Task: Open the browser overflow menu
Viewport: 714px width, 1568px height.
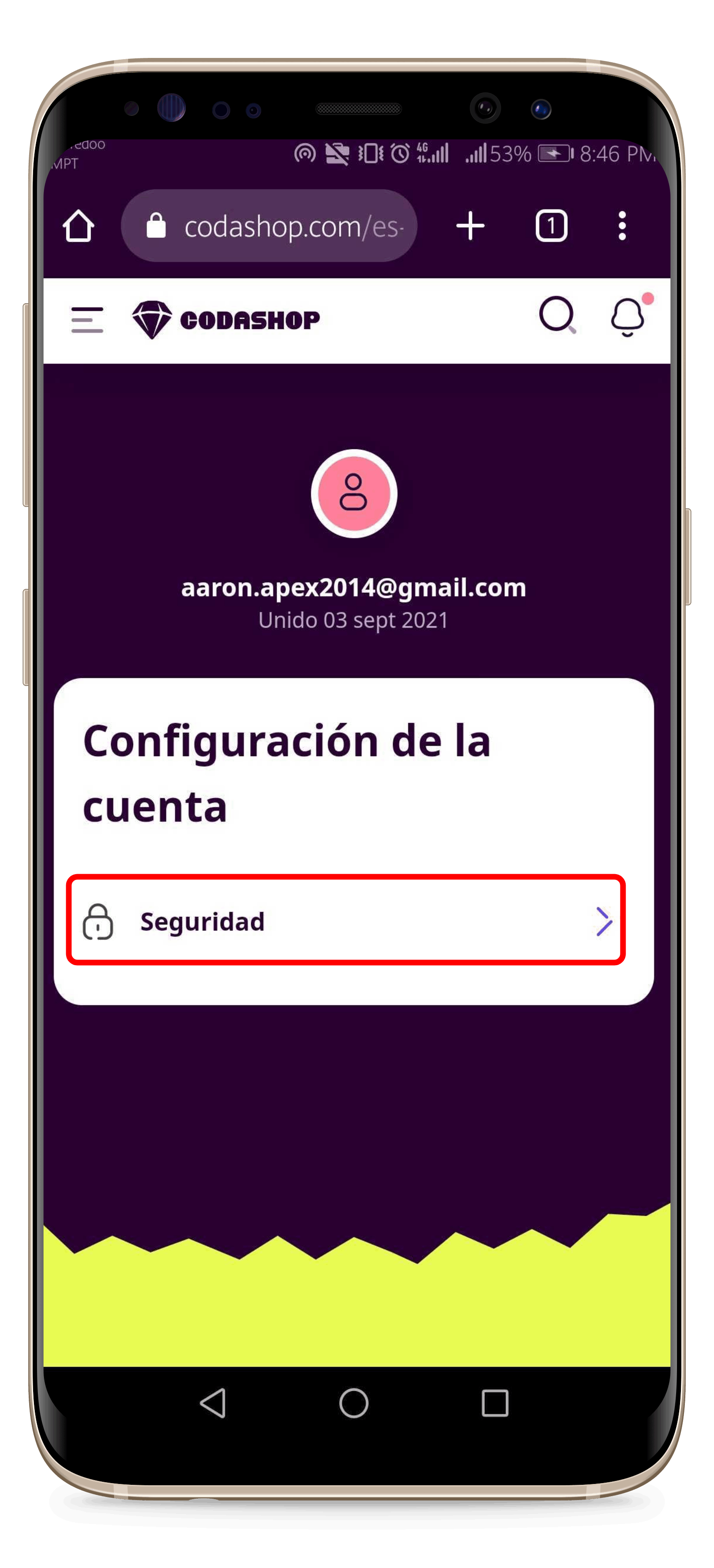Action: [622, 226]
